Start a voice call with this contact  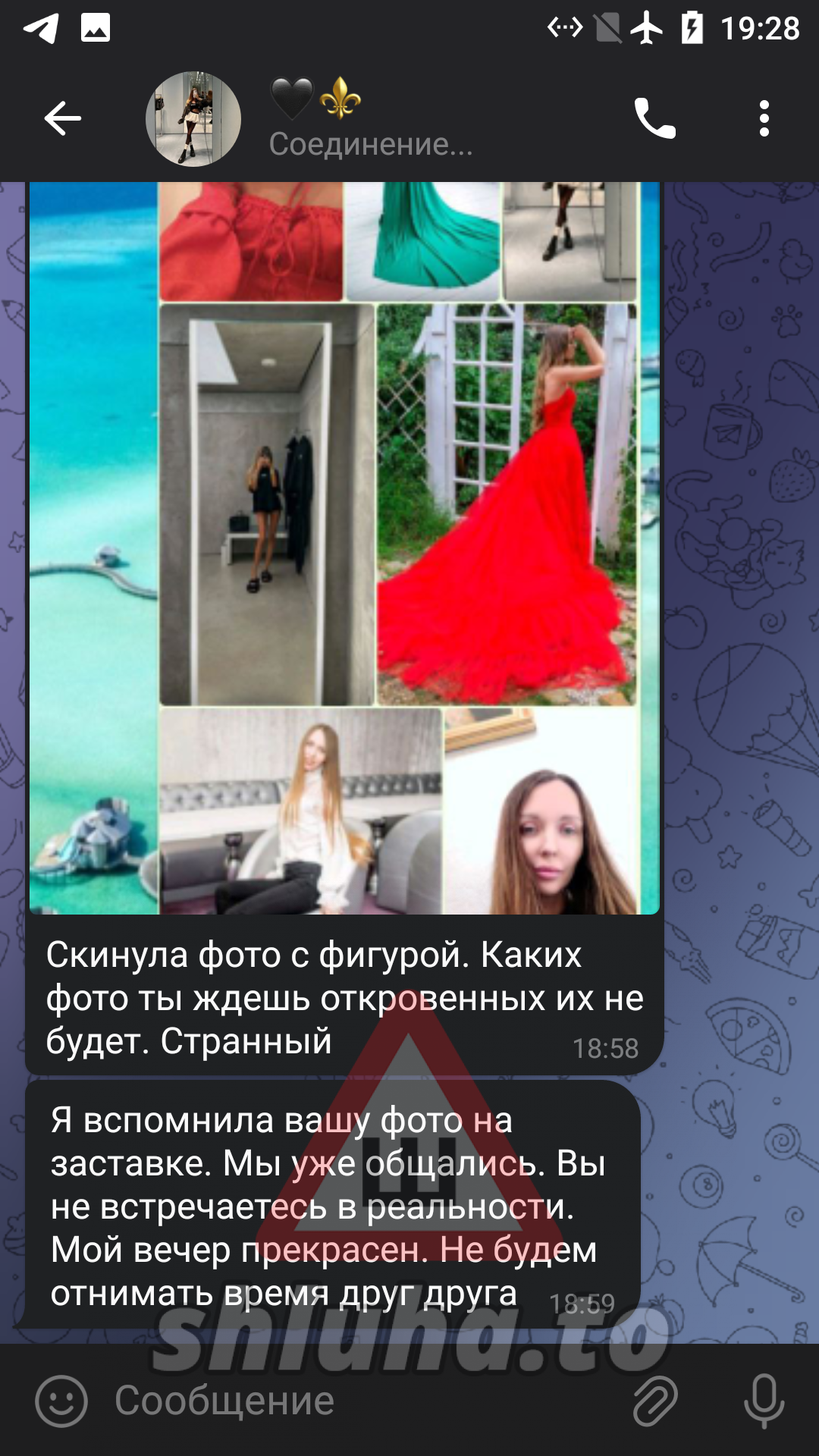(x=654, y=119)
